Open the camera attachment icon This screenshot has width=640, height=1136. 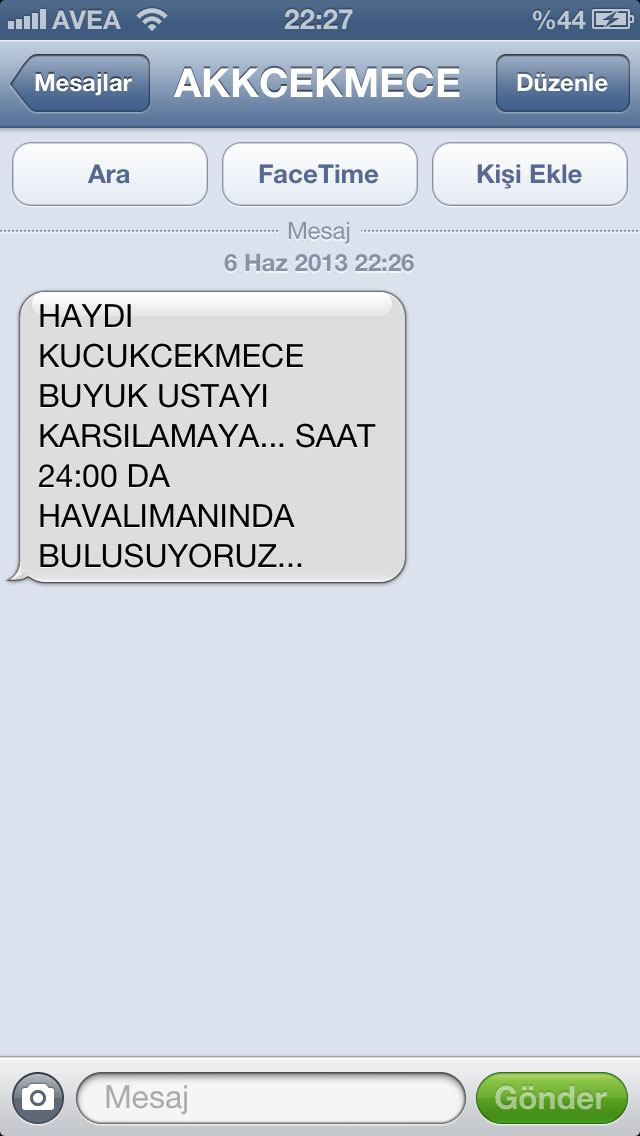[38, 1098]
